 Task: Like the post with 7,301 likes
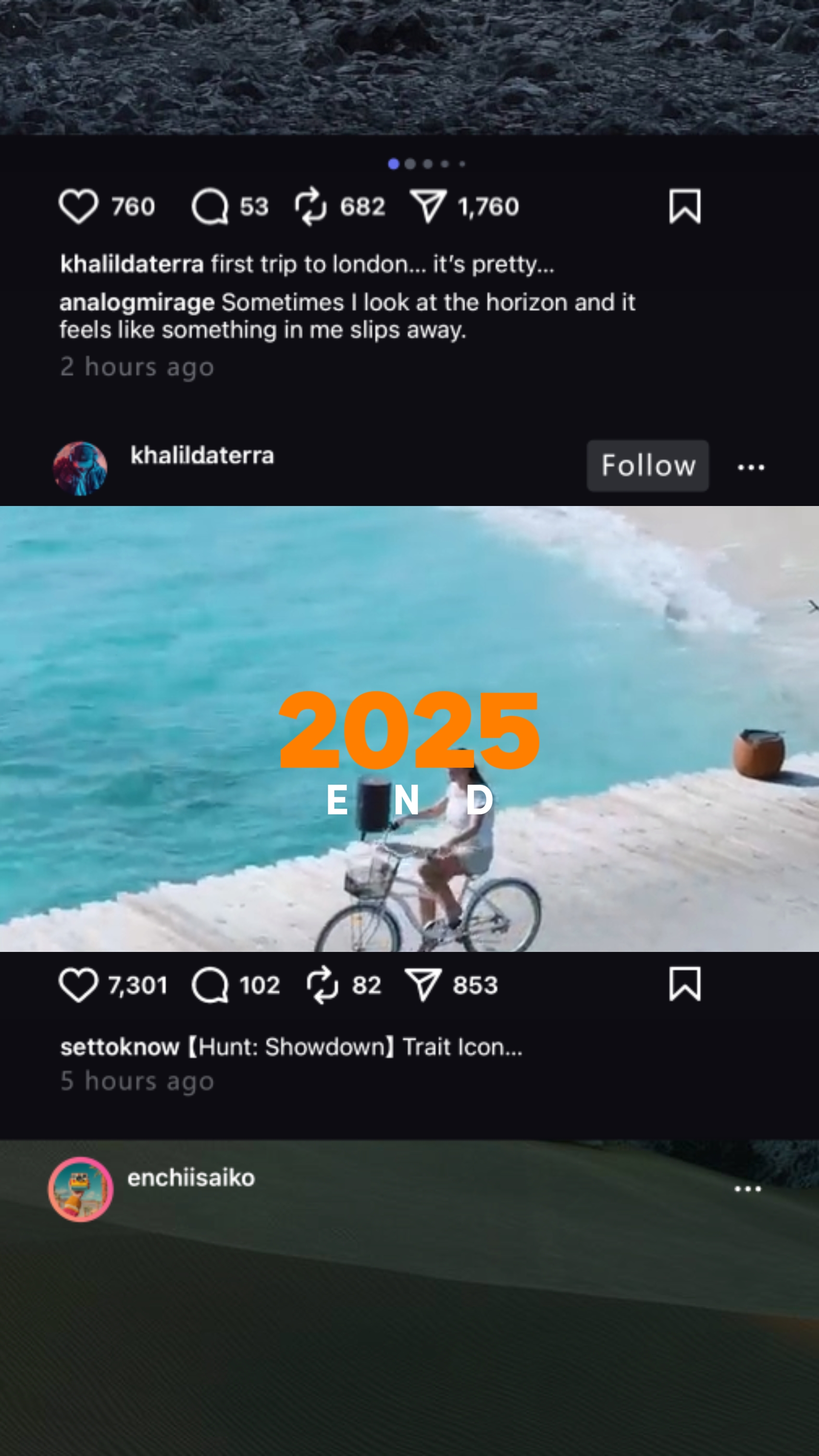point(78,985)
